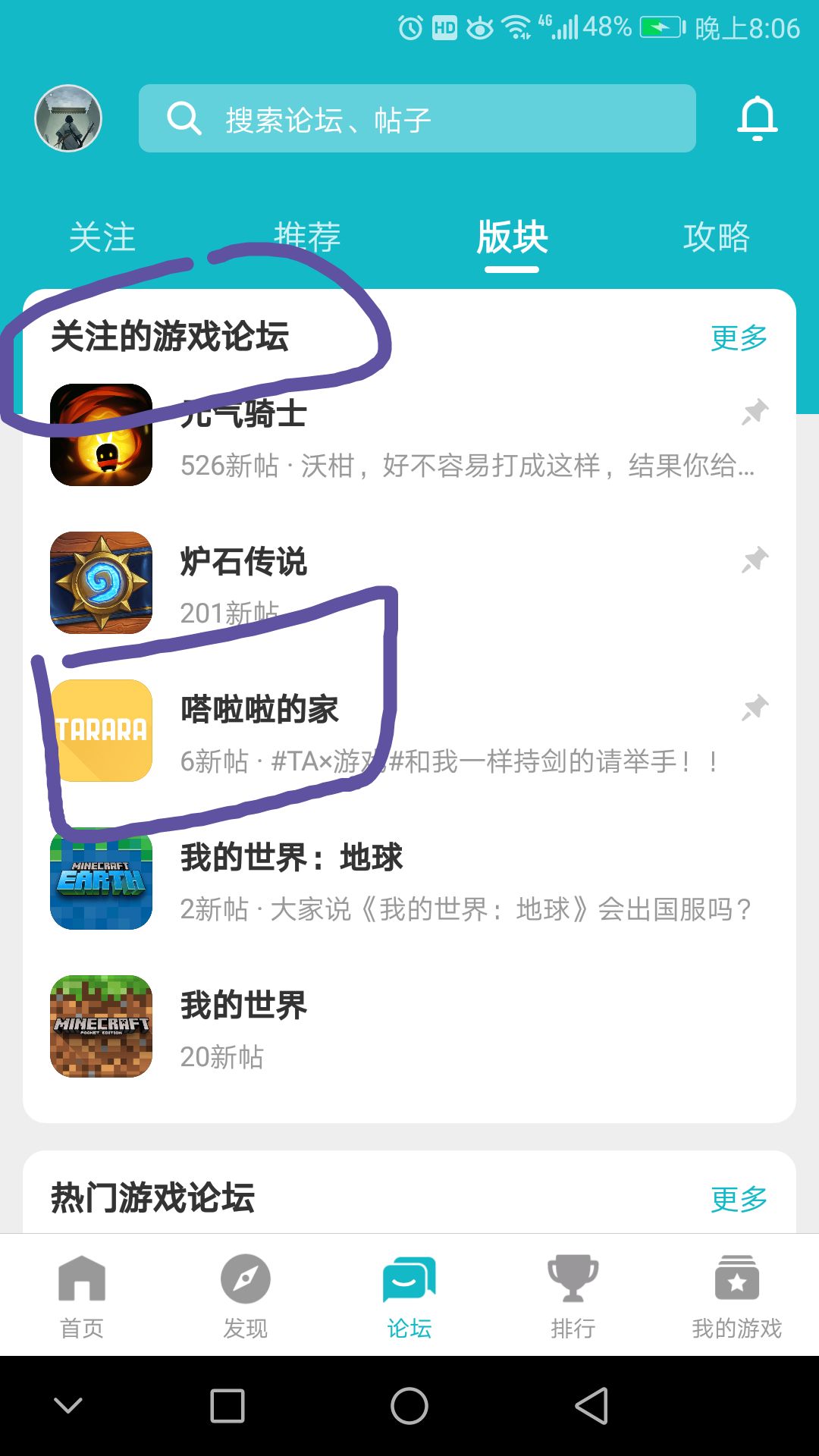Switch to the 推荐 tab
This screenshot has width=819, height=1456.
[307, 237]
